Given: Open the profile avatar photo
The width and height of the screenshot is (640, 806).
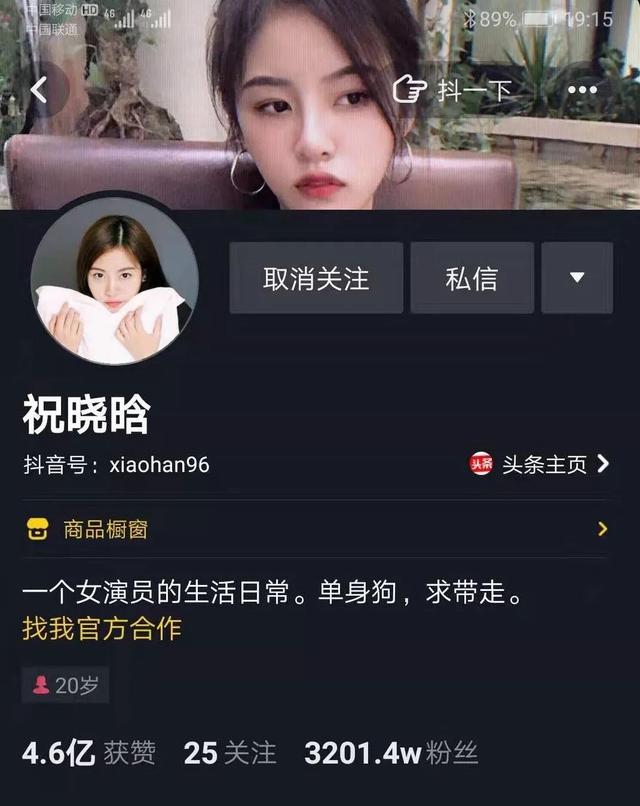Looking at the screenshot, I should point(114,280).
